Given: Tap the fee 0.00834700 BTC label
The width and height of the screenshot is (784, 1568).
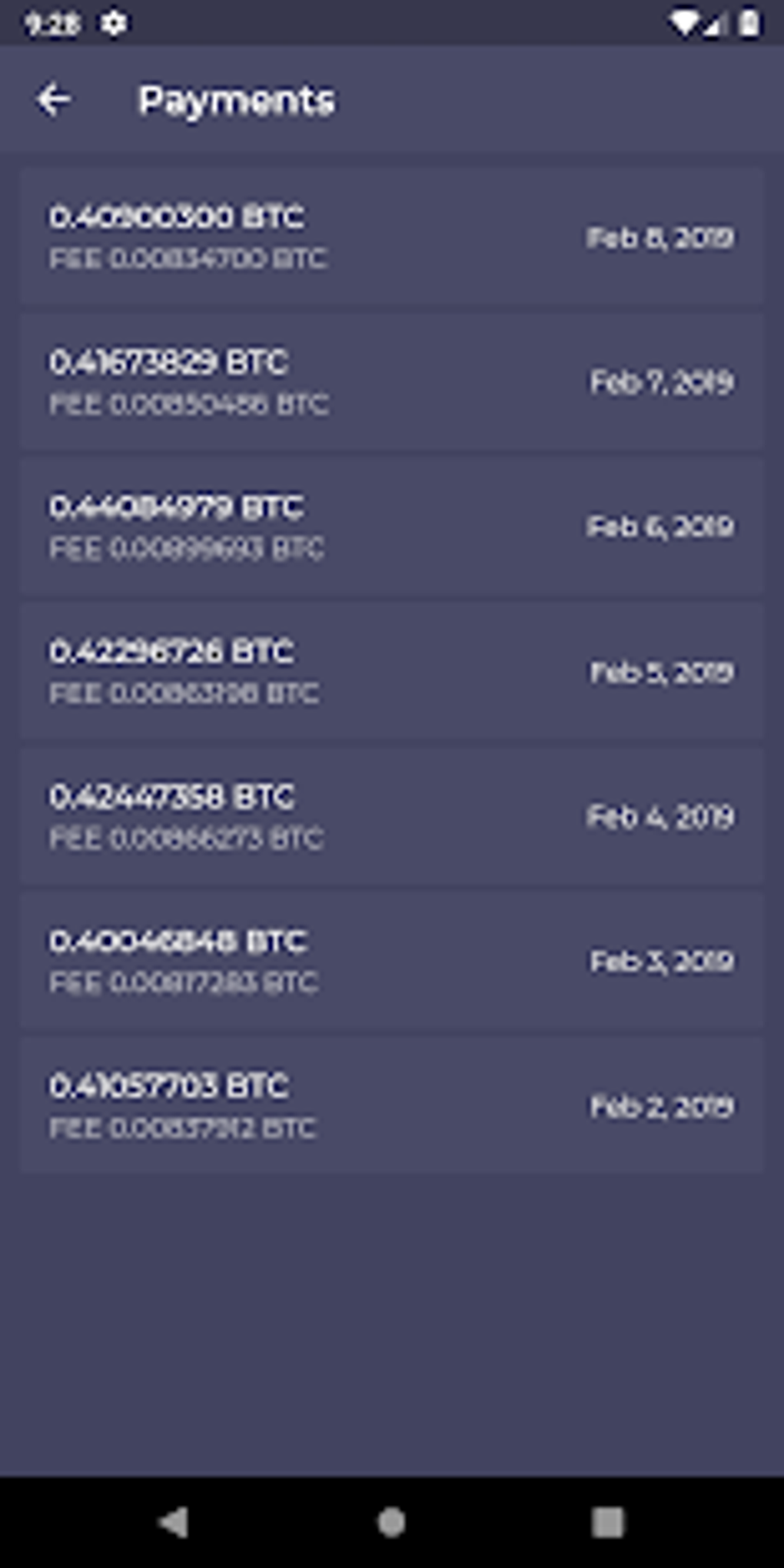Looking at the screenshot, I should point(189,259).
